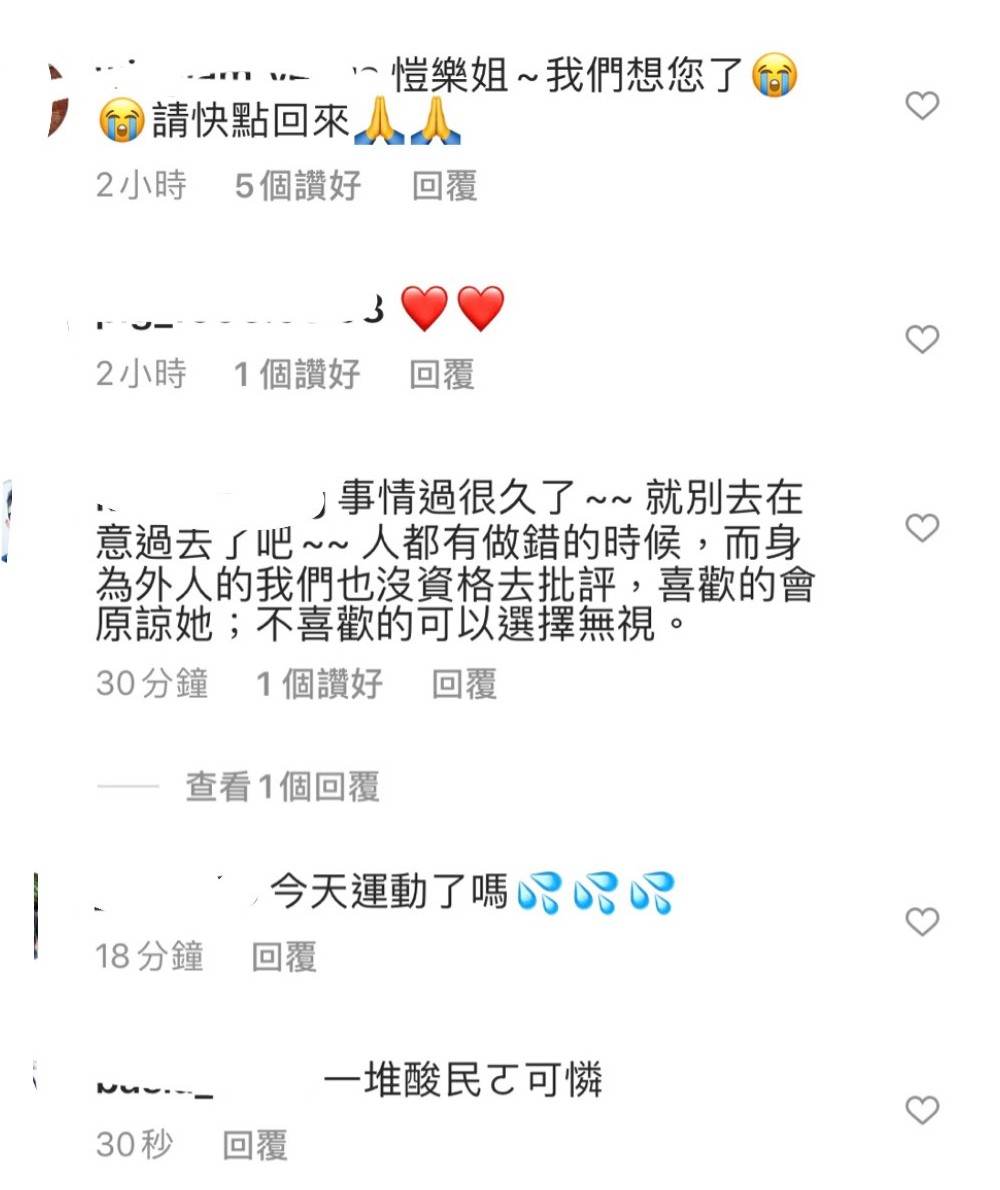View likes on the 5個讚好 comment

pos(298,186)
